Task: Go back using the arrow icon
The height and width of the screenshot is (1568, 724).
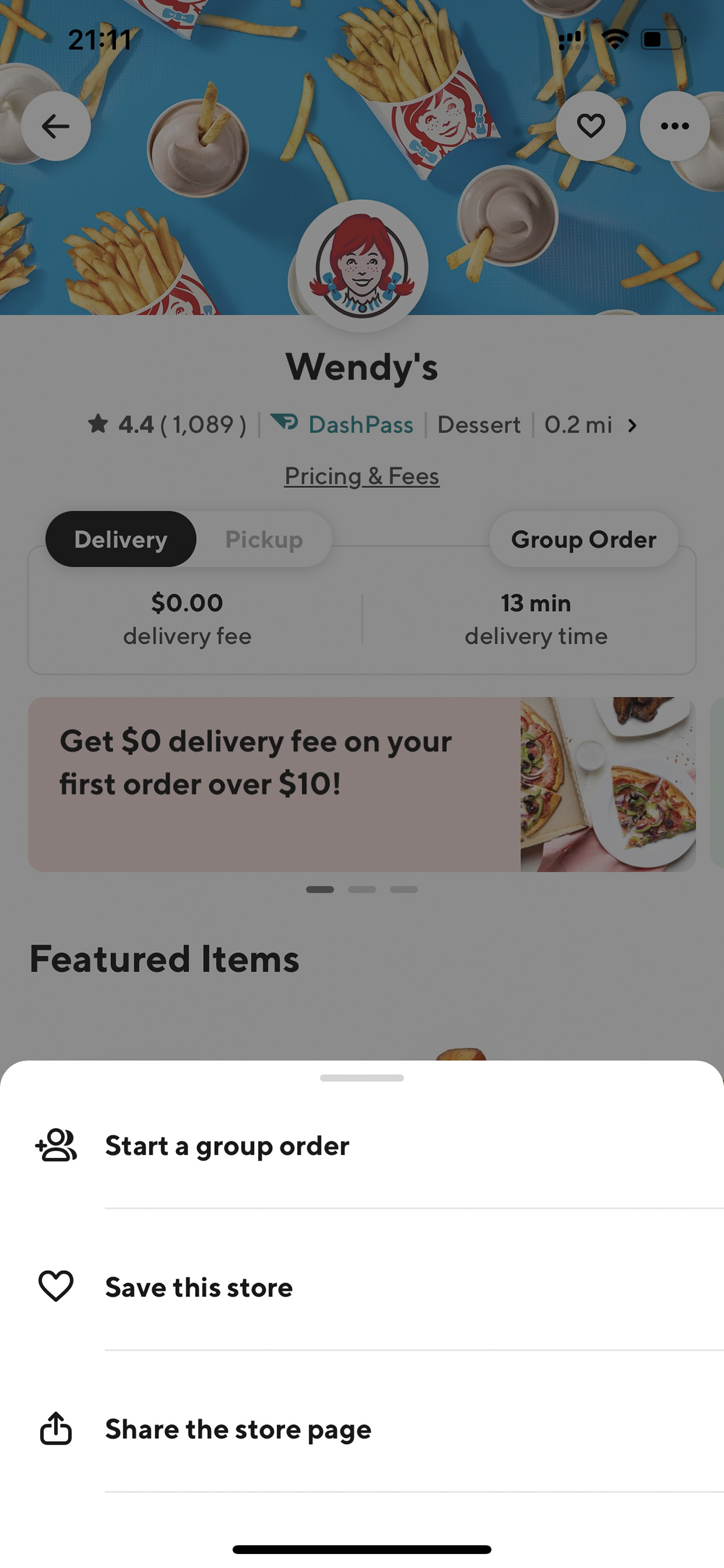Action: 55,126
